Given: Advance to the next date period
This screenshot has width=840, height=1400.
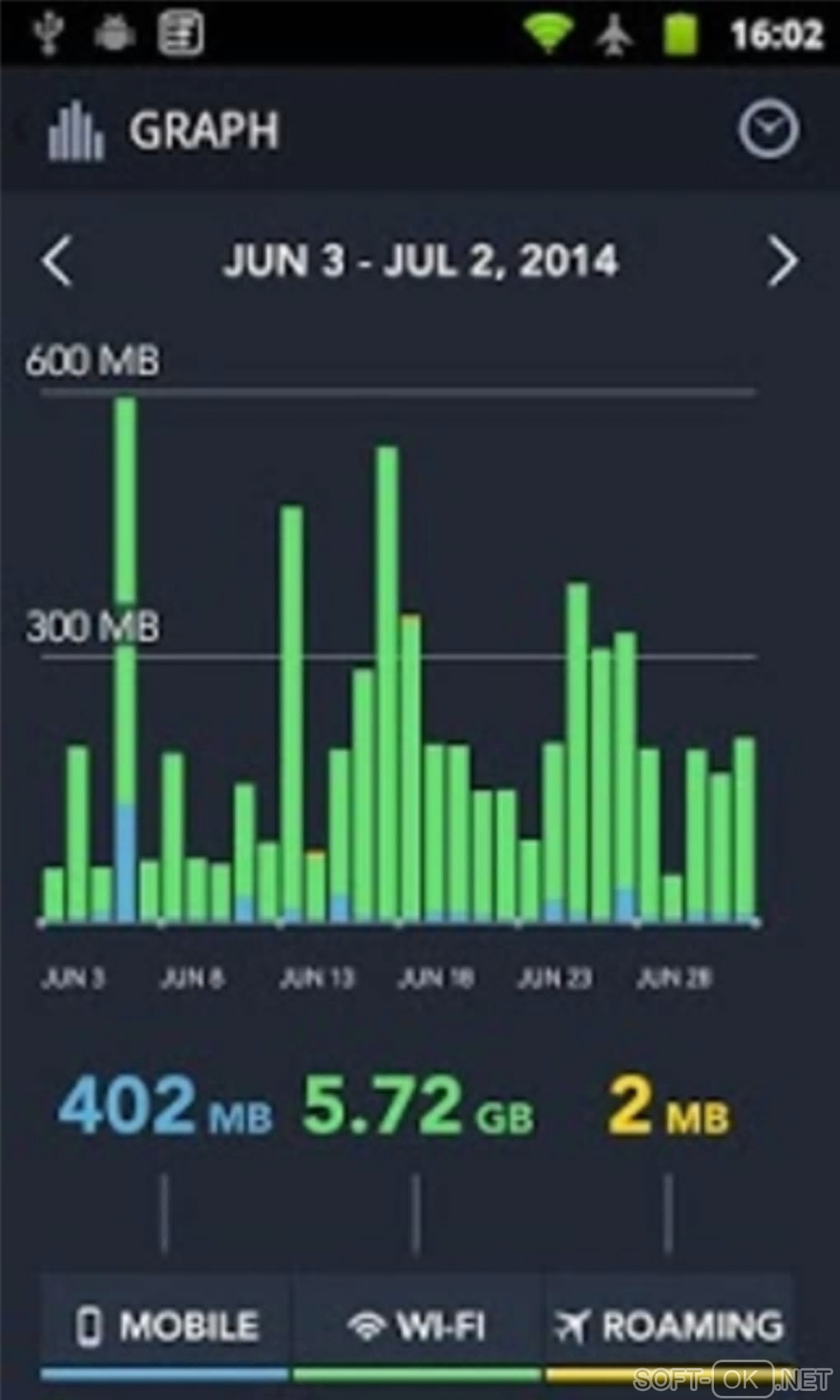Looking at the screenshot, I should coord(782,262).
